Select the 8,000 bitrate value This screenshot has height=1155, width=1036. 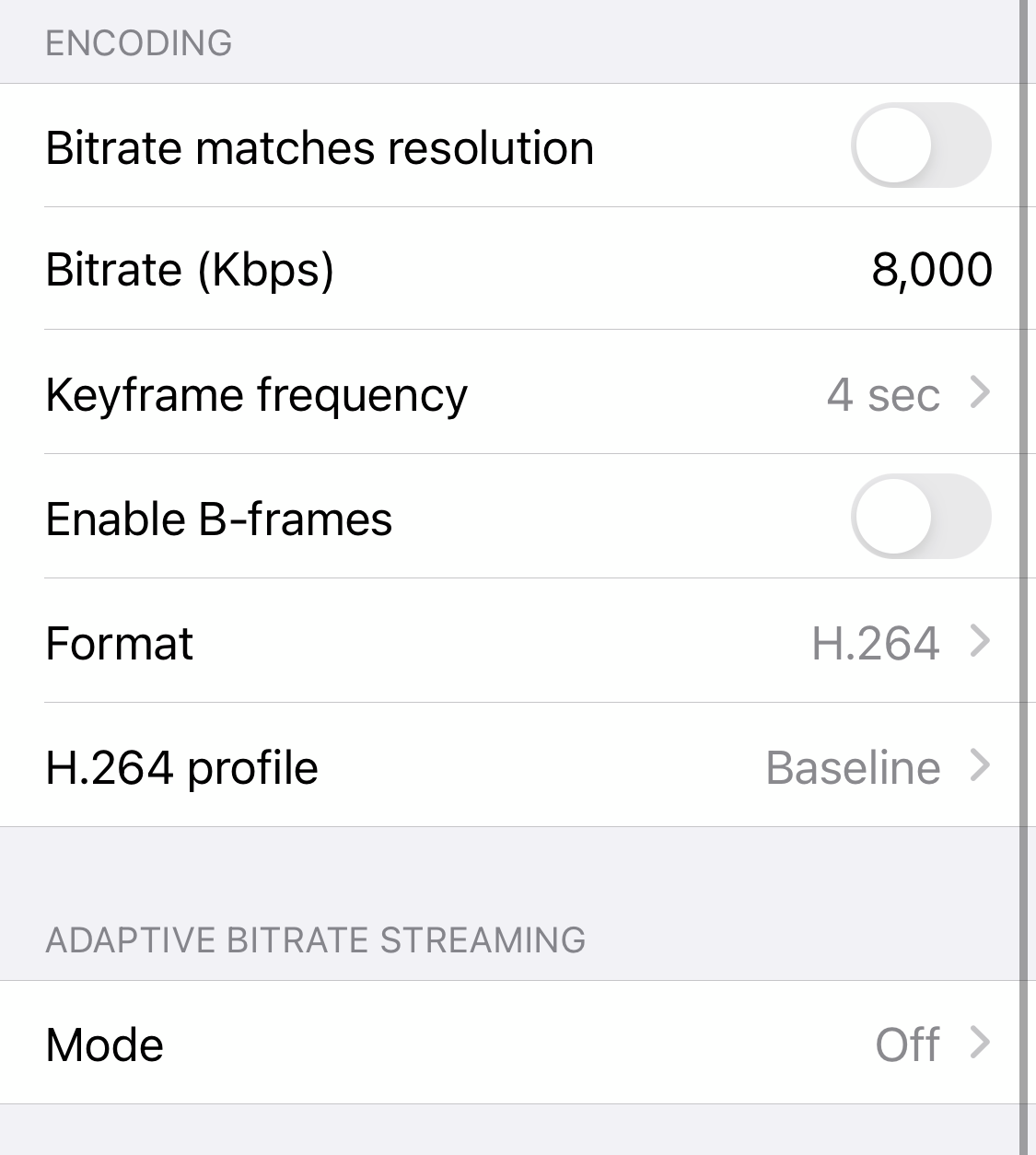[x=933, y=270]
